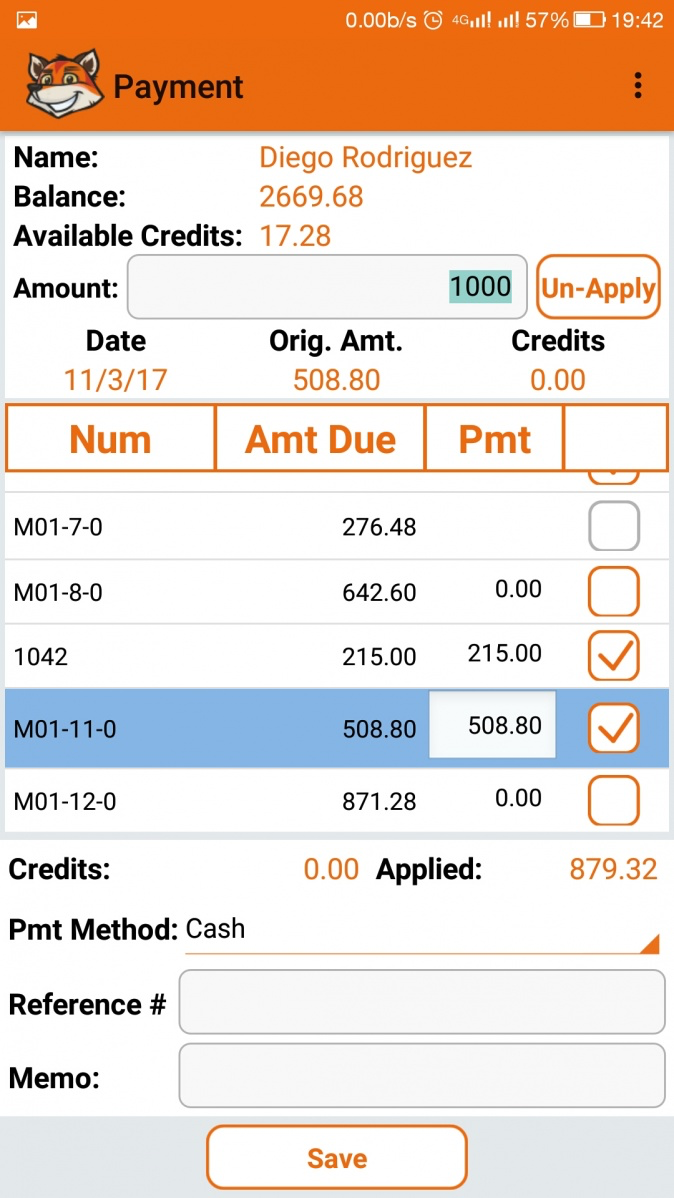674x1198 pixels.
Task: Save the payment
Action: 337,1158
